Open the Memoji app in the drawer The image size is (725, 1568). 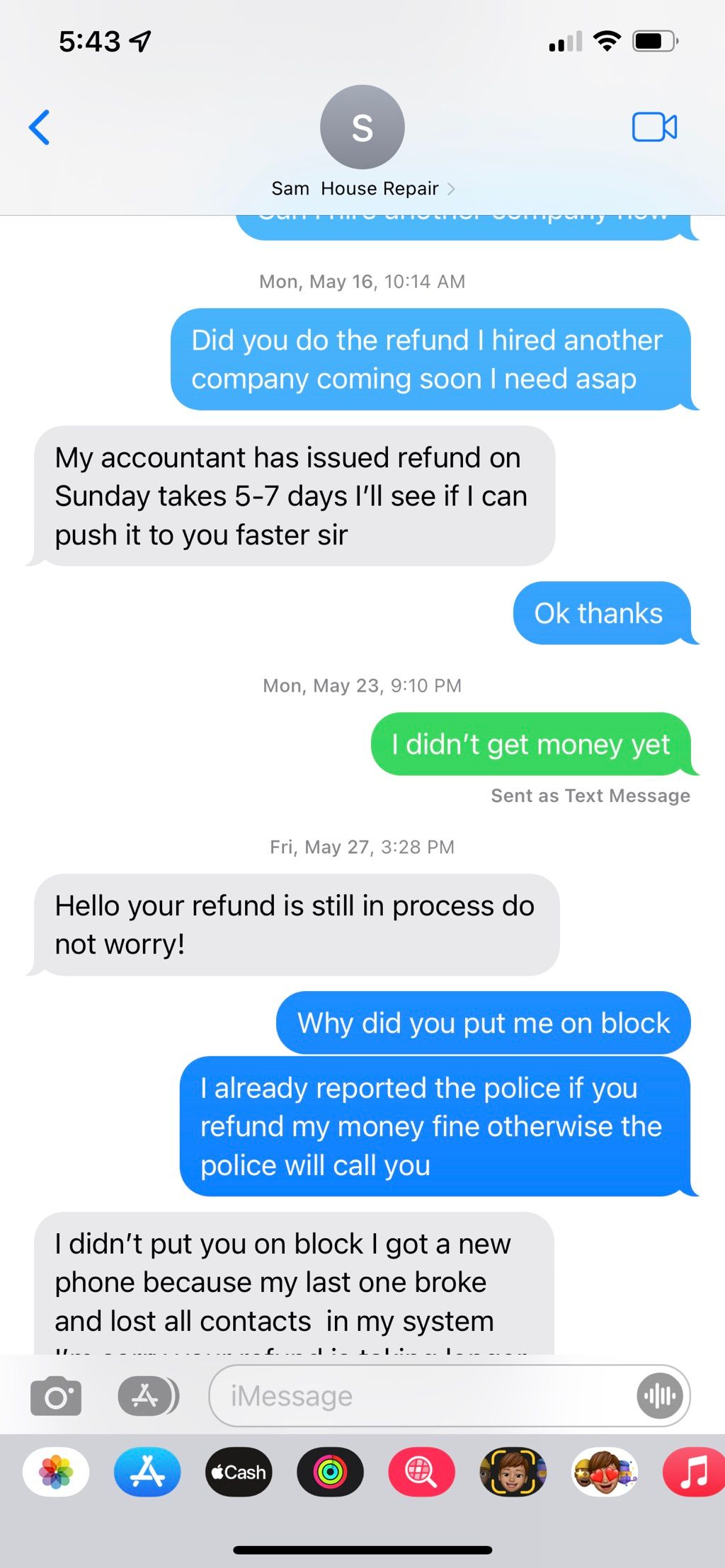513,1472
